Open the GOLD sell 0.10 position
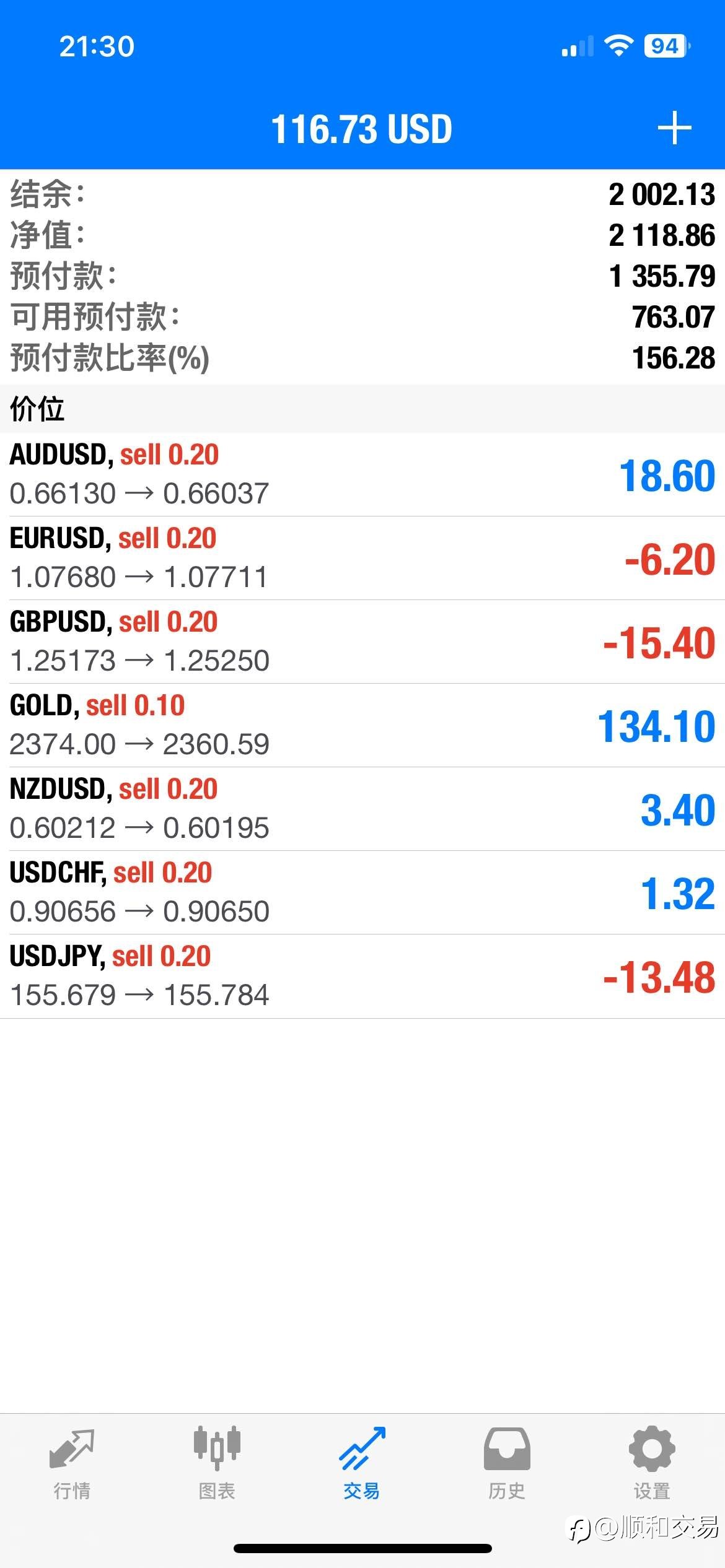The height and width of the screenshot is (1568, 725). pos(362,725)
